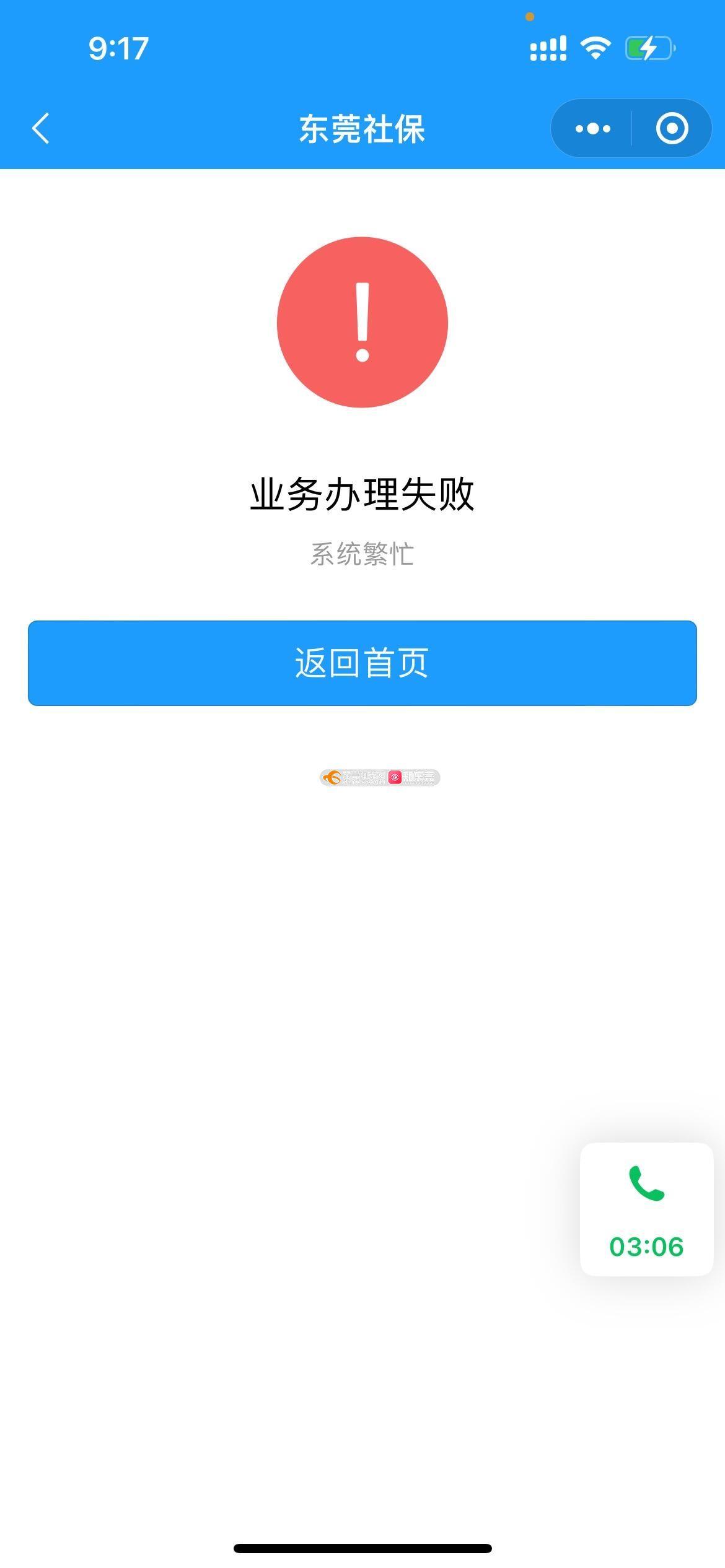Tap the 返回首页 button

point(362,663)
